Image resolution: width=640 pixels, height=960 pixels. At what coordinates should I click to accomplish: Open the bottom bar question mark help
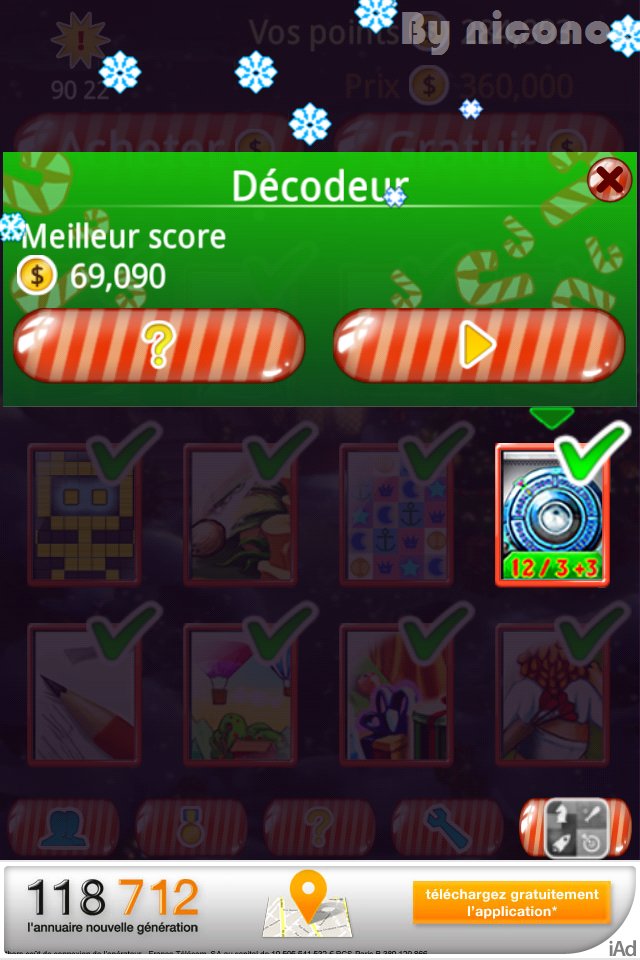(319, 828)
